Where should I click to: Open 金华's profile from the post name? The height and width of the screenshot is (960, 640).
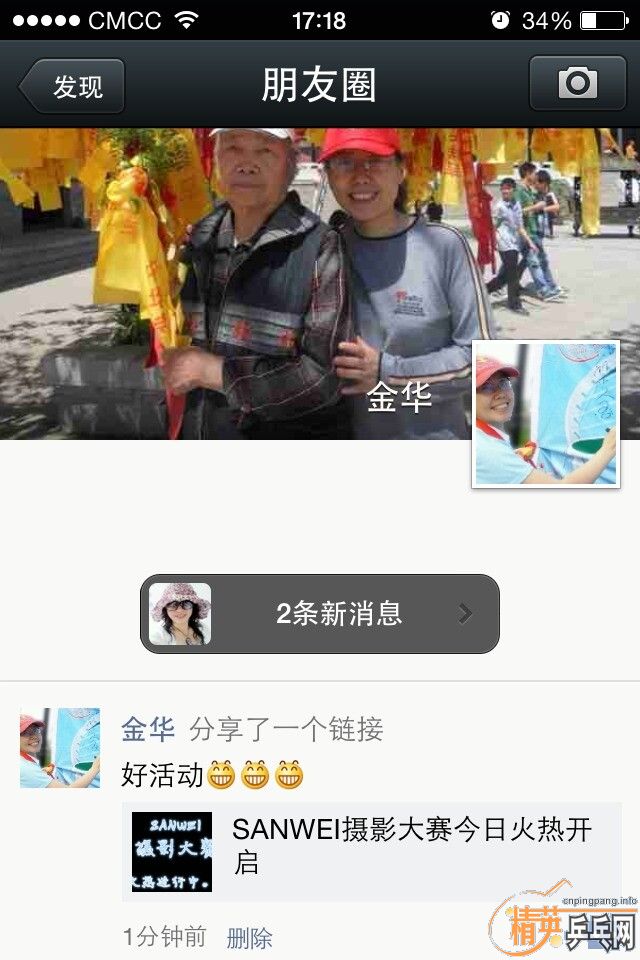[x=148, y=729]
